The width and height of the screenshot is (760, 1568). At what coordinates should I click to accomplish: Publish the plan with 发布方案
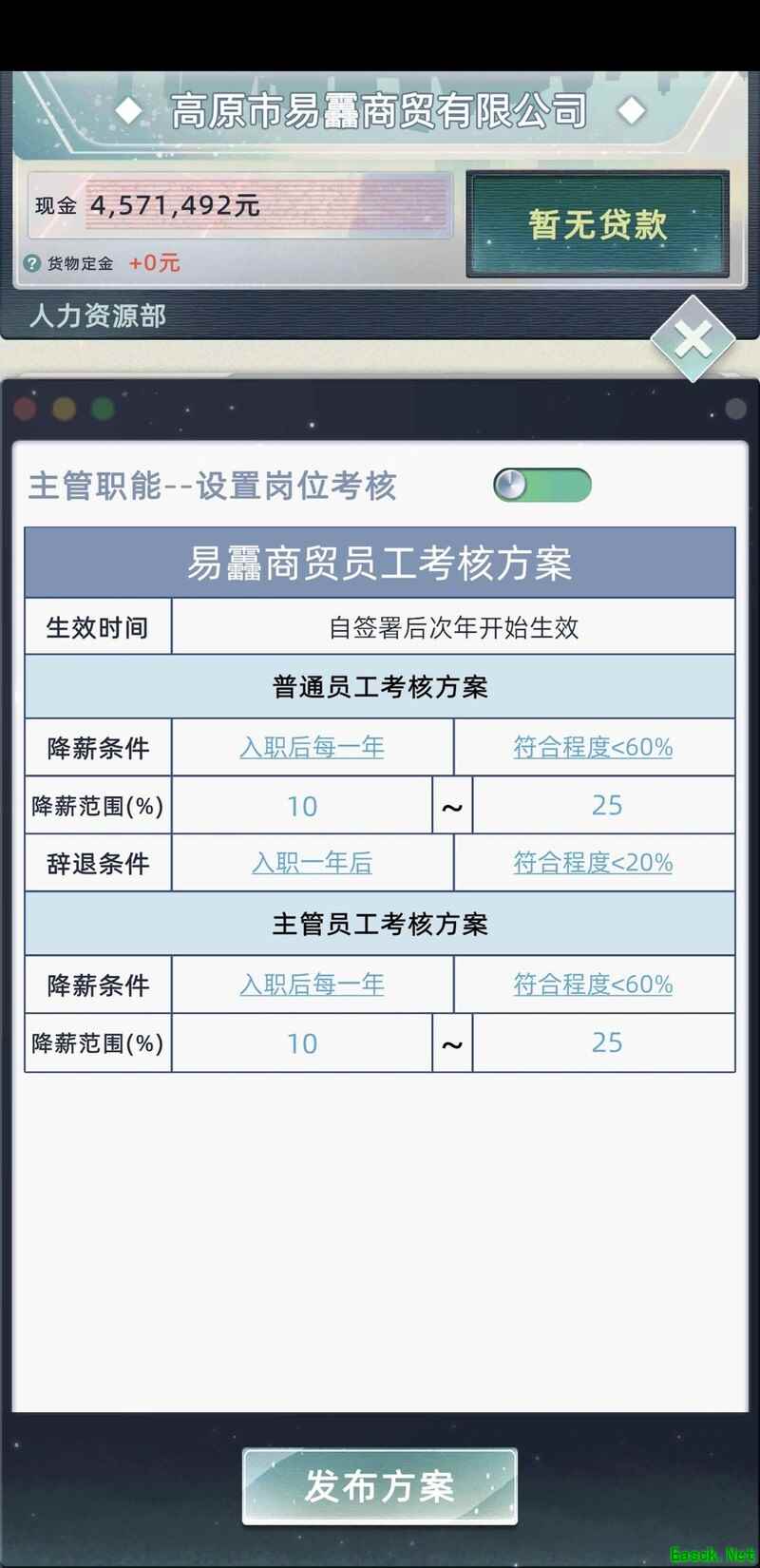pyautogui.click(x=379, y=1486)
